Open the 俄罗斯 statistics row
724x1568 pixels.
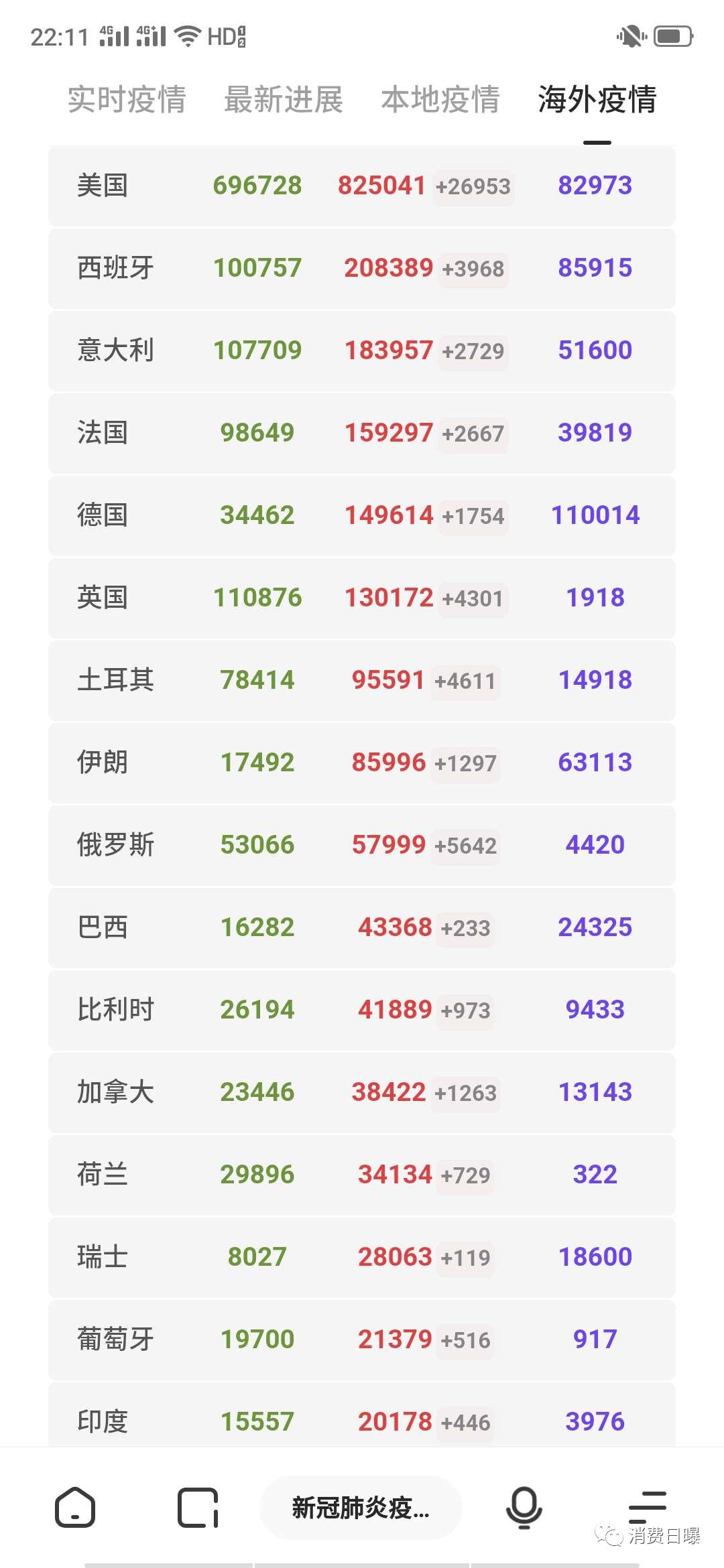[362, 844]
